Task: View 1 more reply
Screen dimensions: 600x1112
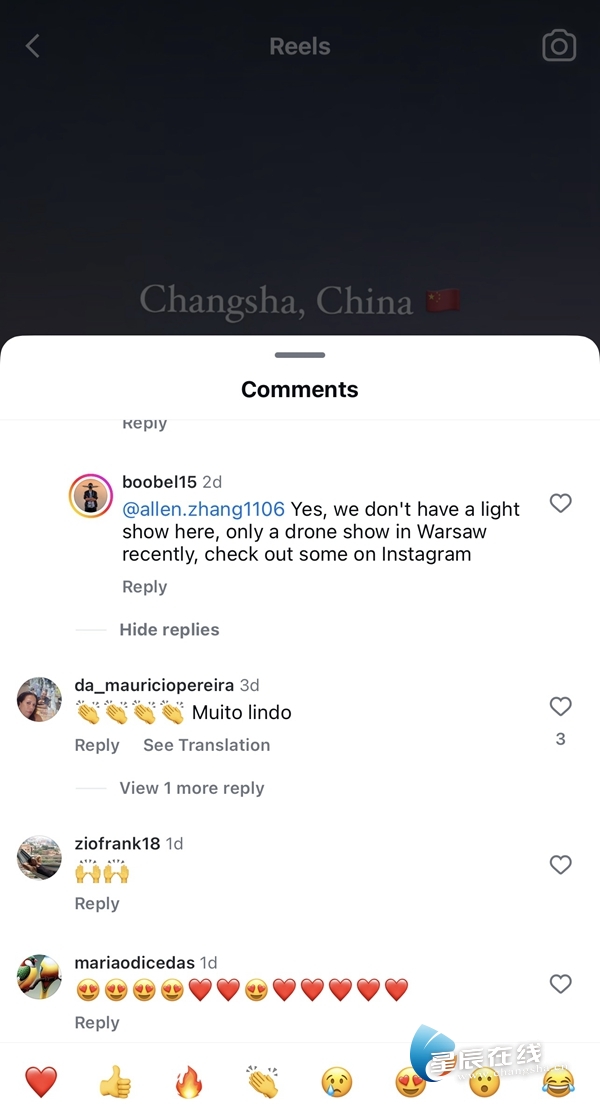Action: click(x=191, y=788)
